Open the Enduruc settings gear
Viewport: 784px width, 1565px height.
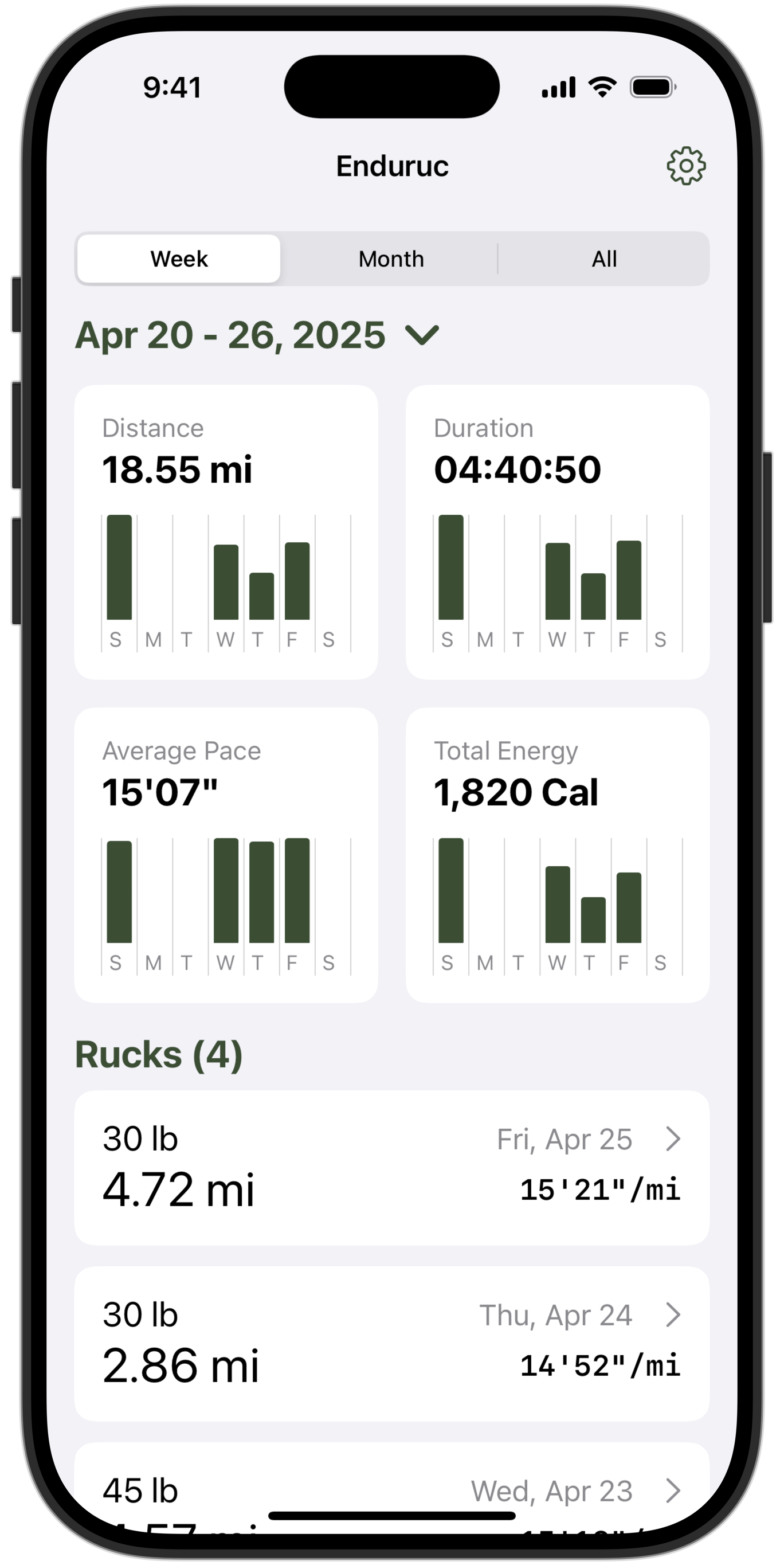point(686,165)
